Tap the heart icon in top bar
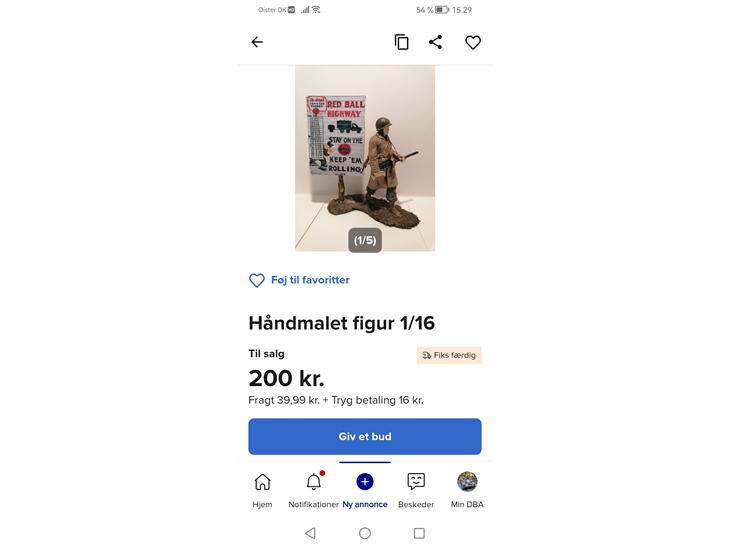This screenshot has height=548, width=730. pos(473,42)
